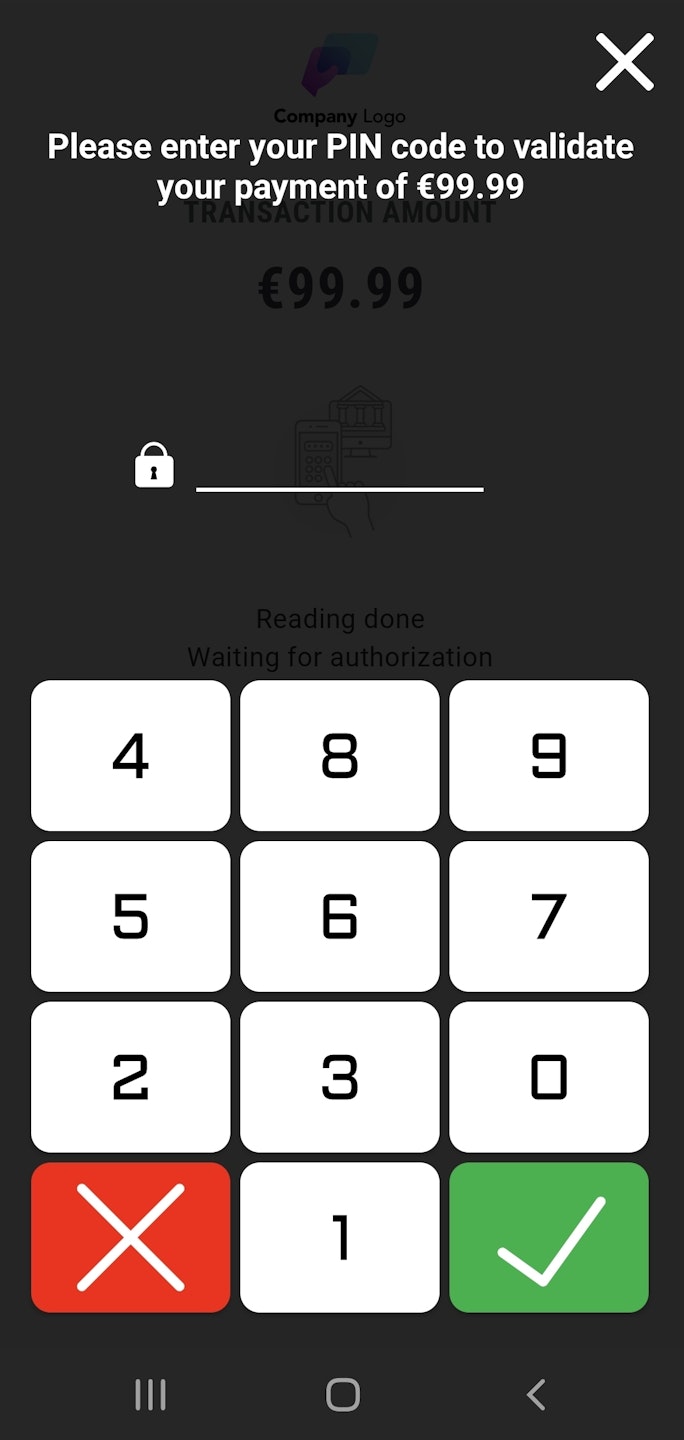
Task: Enter digit 4 on the PIN pad
Action: [131, 756]
